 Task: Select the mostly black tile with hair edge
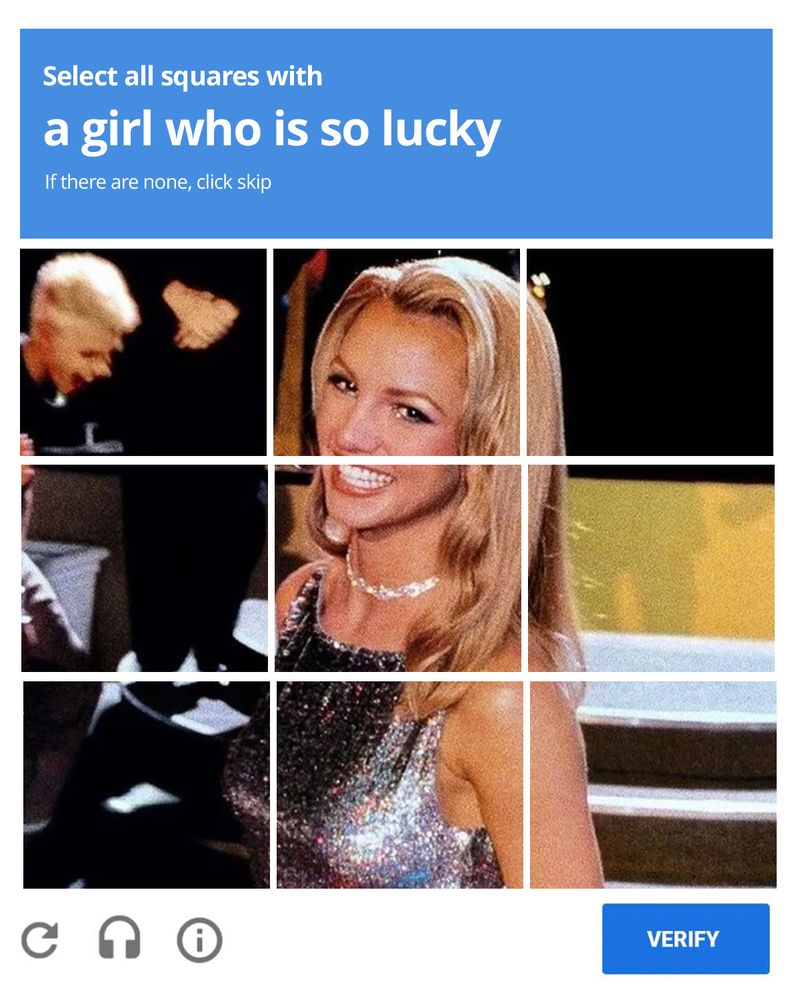point(650,352)
